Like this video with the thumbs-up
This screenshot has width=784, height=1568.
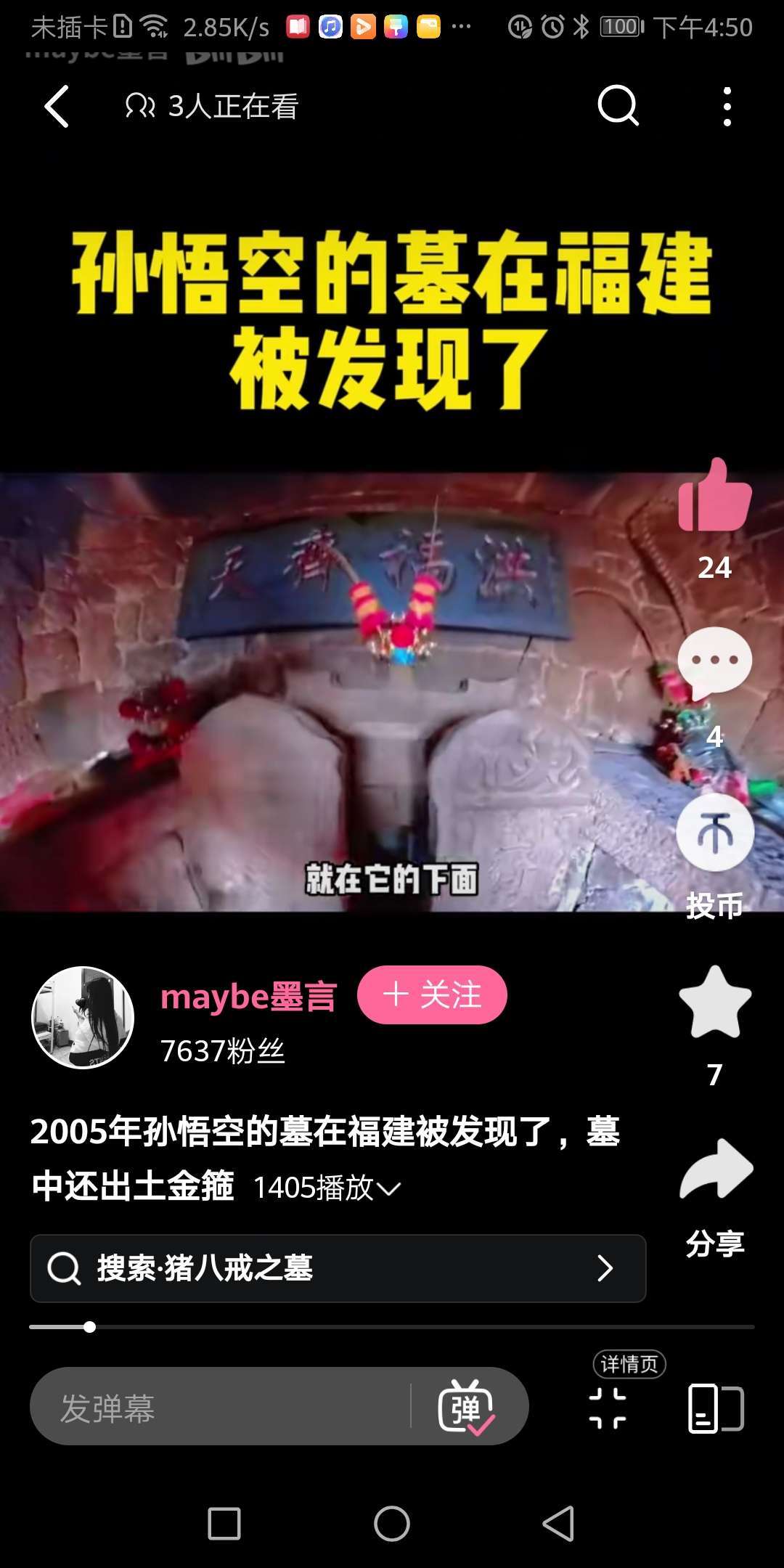(x=714, y=496)
